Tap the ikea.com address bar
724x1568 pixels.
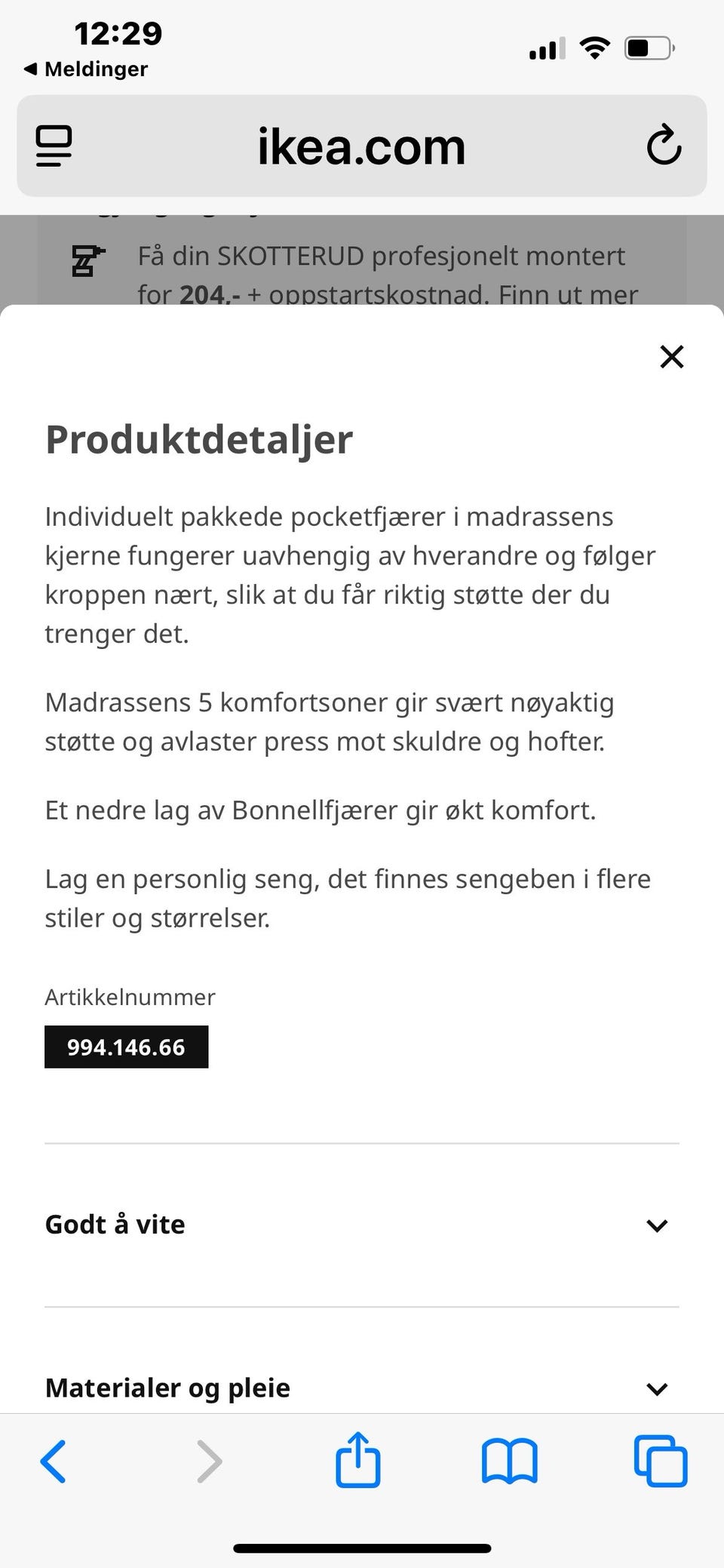click(x=360, y=146)
